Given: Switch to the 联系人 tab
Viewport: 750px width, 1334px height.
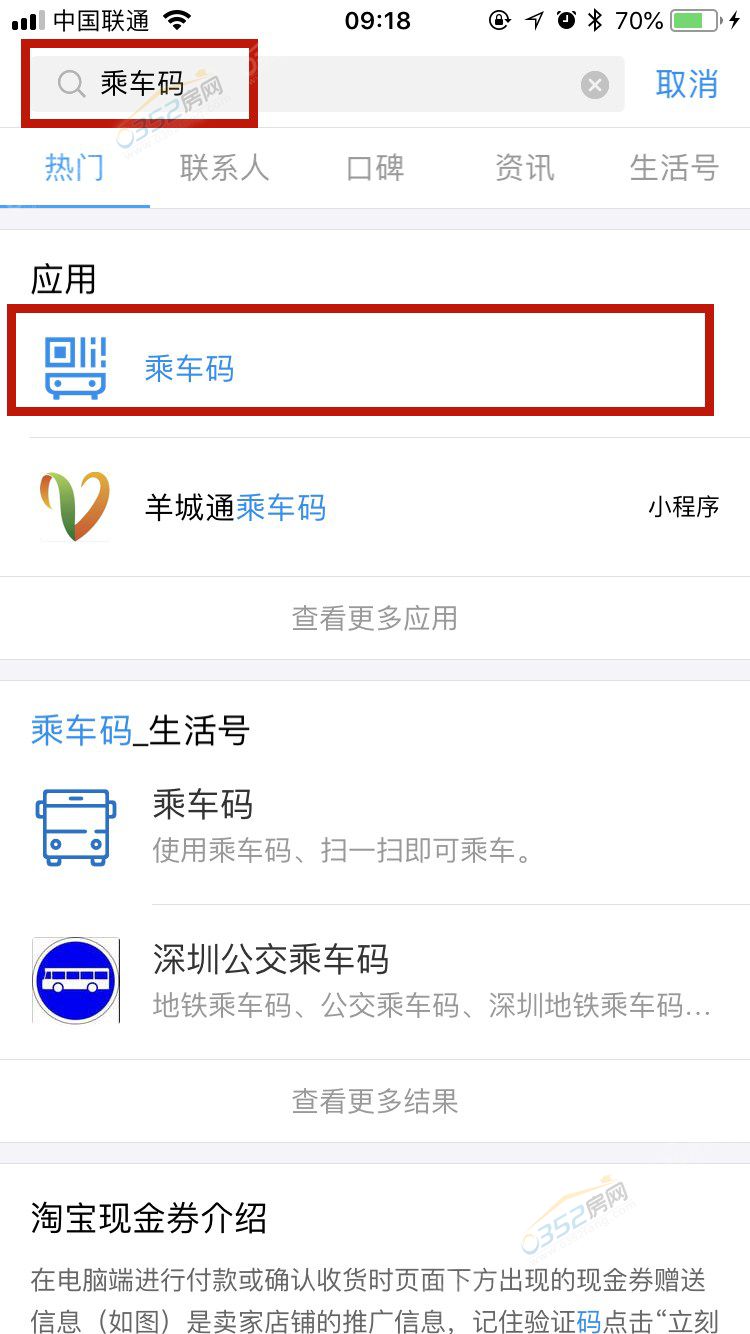Looking at the screenshot, I should point(224,168).
